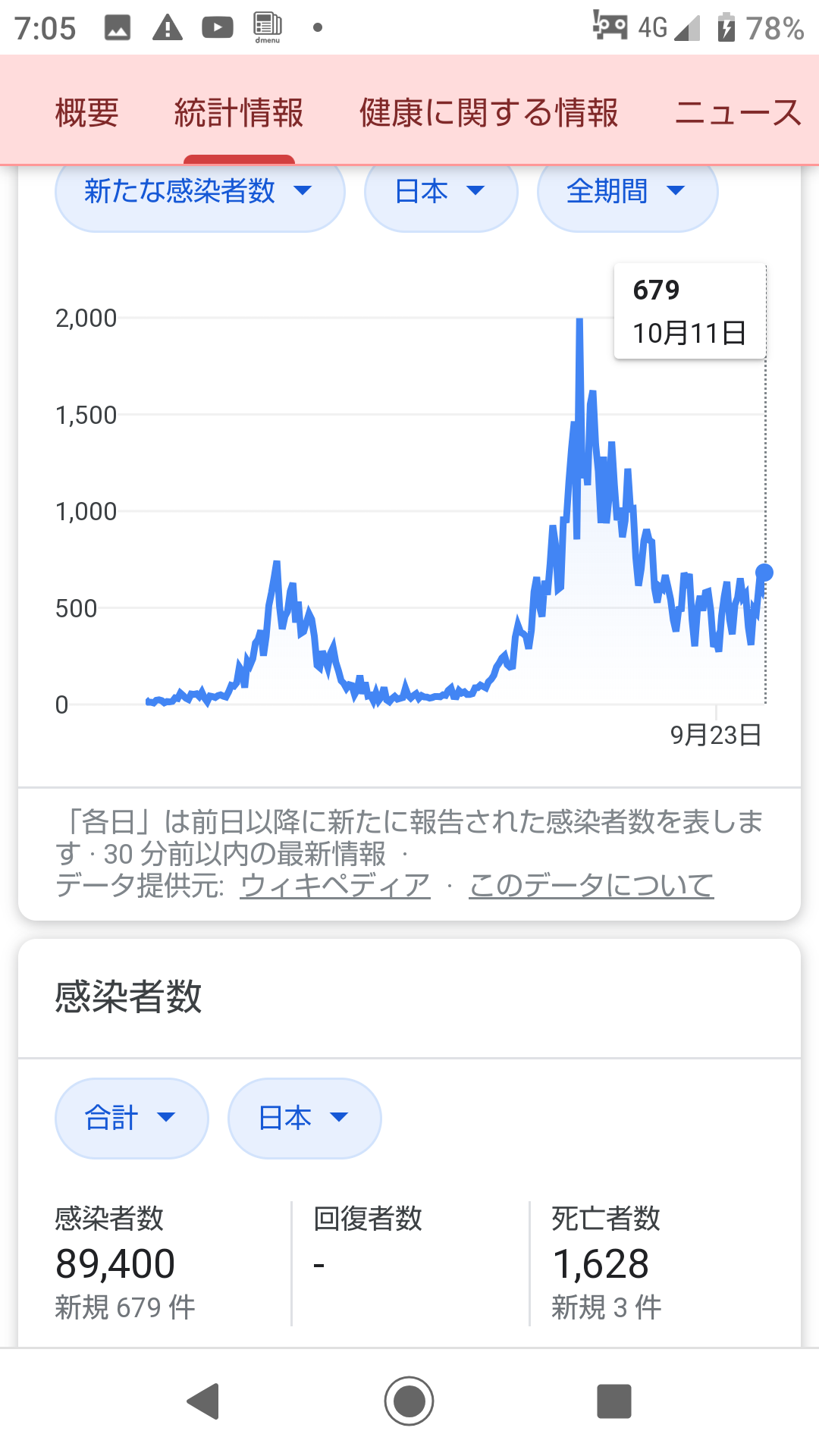This screenshot has height=1456, width=819.
Task: Return to the home screen
Action: [409, 1401]
